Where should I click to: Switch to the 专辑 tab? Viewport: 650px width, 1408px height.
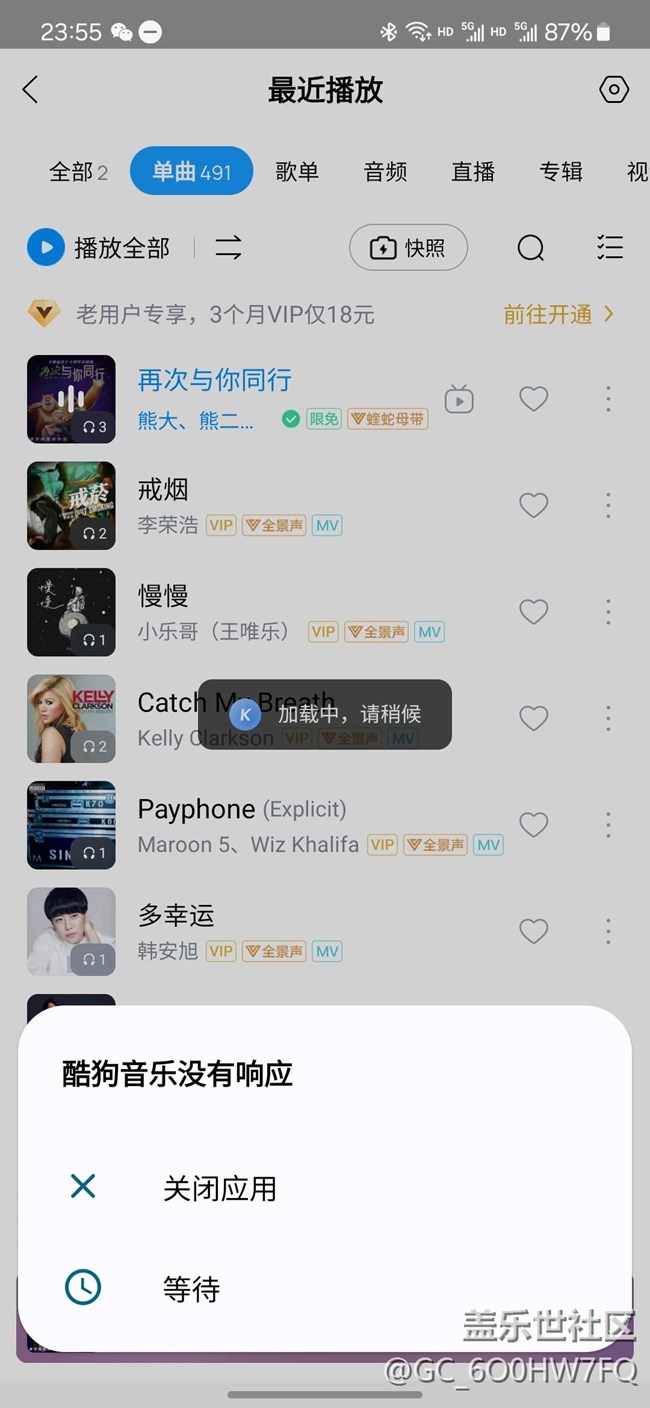561,172
